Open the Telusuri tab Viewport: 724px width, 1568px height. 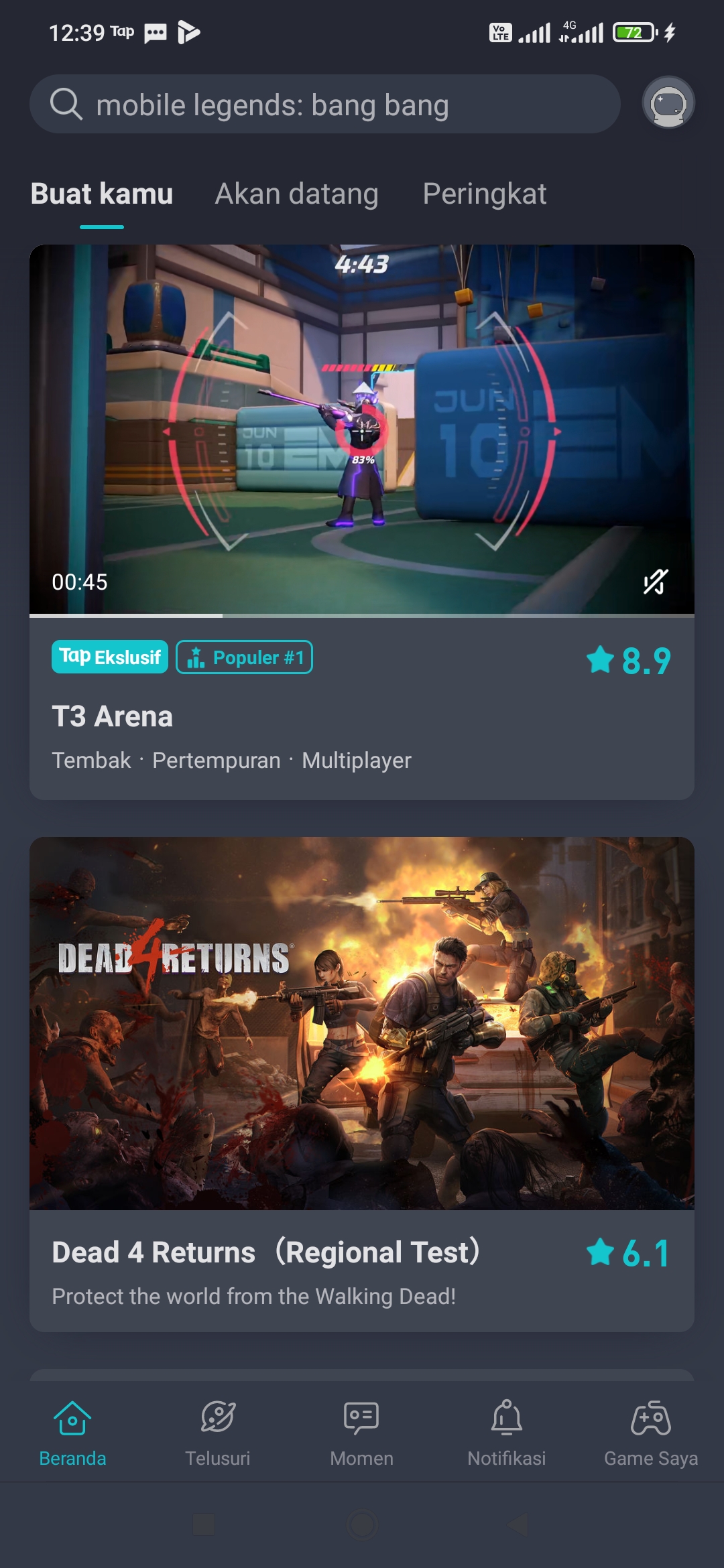217,1433
